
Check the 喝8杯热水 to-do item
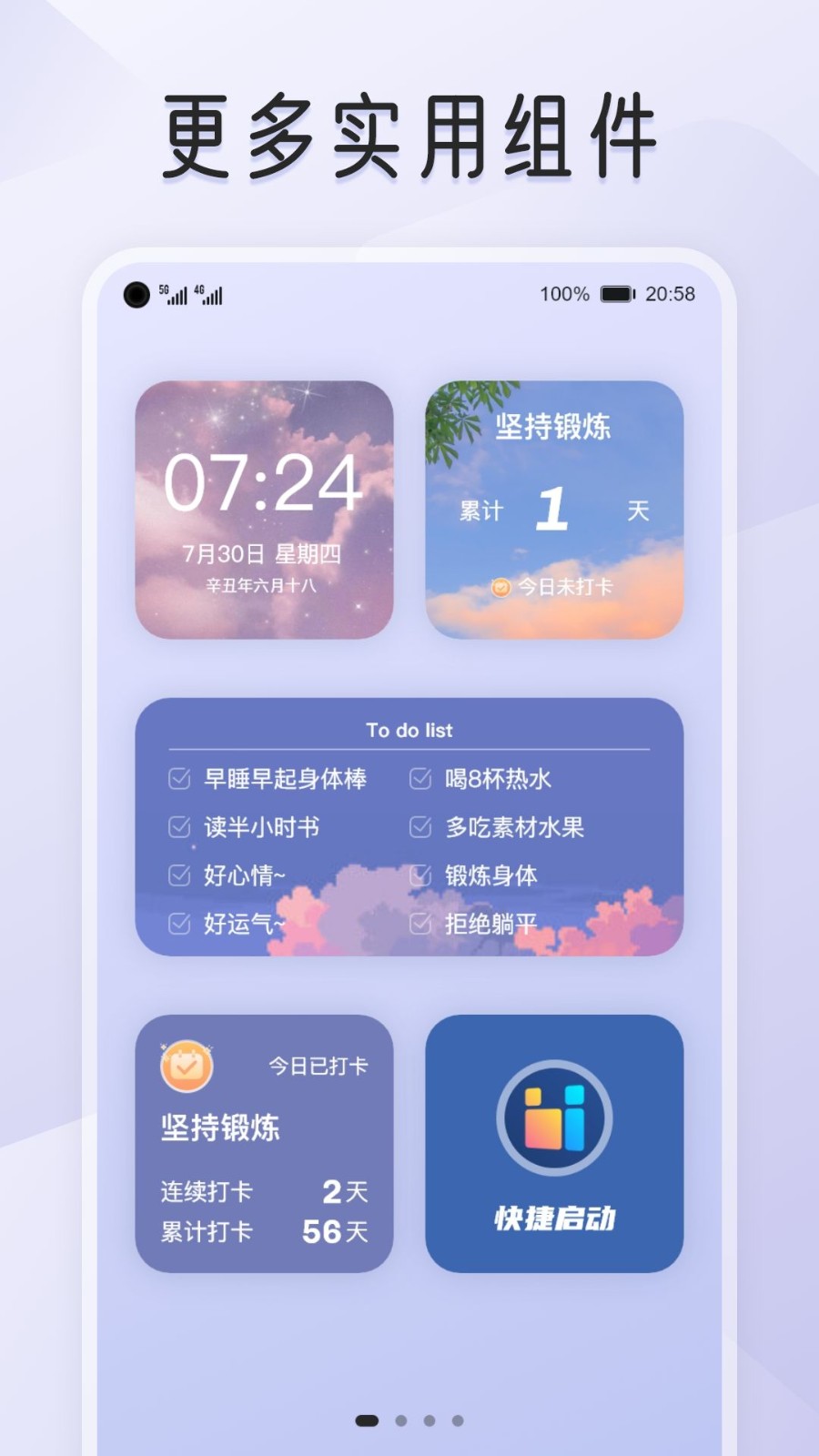pyautogui.click(x=420, y=779)
